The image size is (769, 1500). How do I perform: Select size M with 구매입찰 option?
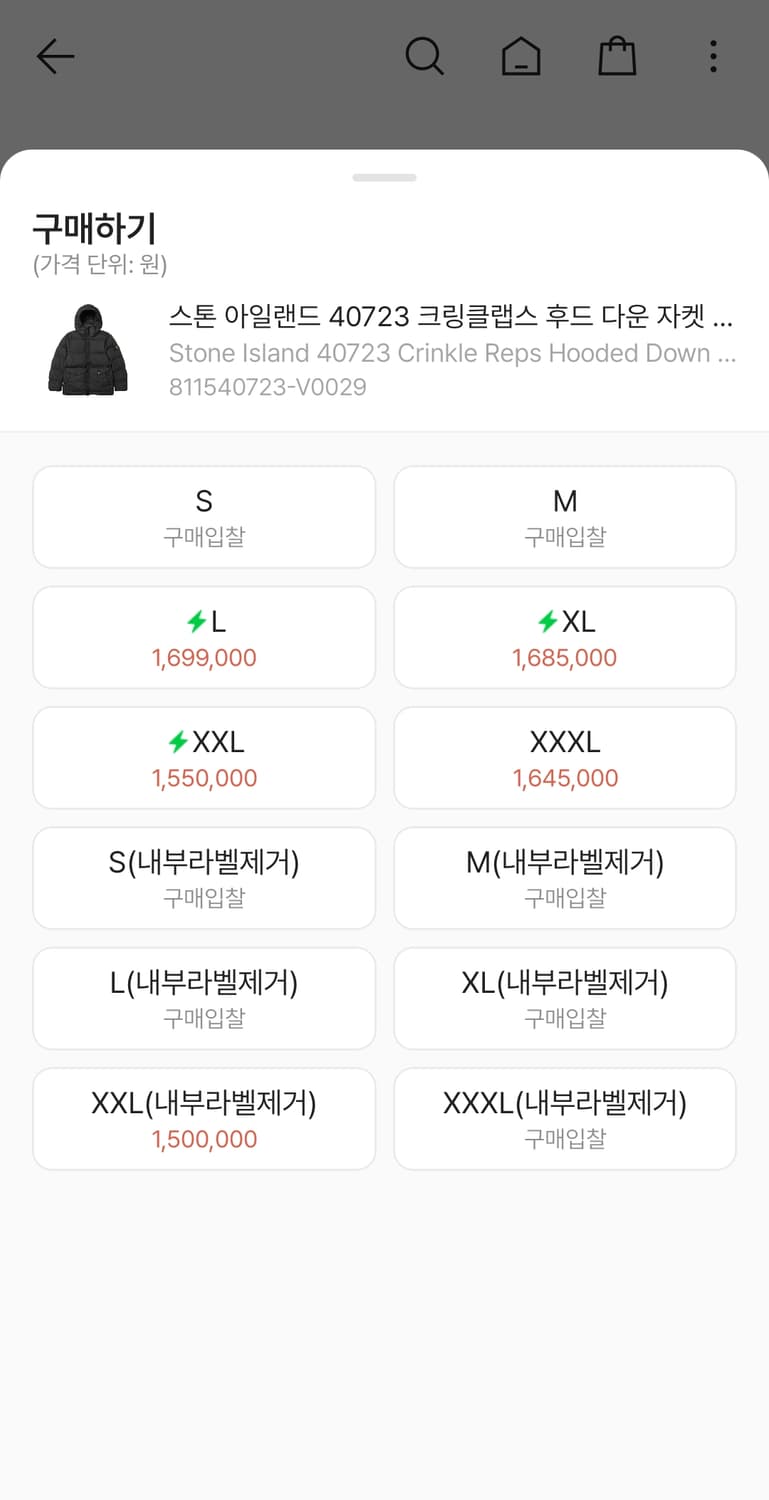pos(564,517)
